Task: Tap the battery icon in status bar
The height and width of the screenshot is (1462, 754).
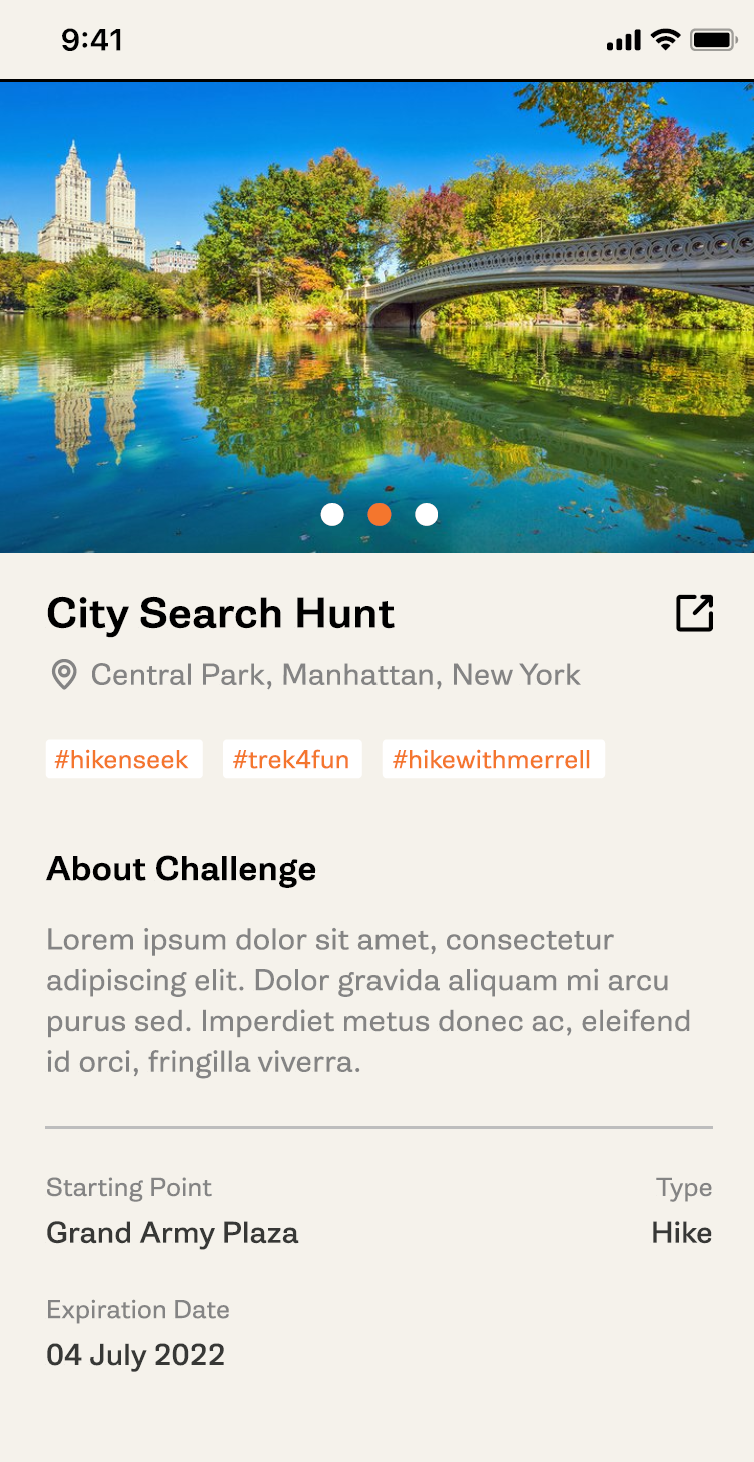Action: [713, 40]
